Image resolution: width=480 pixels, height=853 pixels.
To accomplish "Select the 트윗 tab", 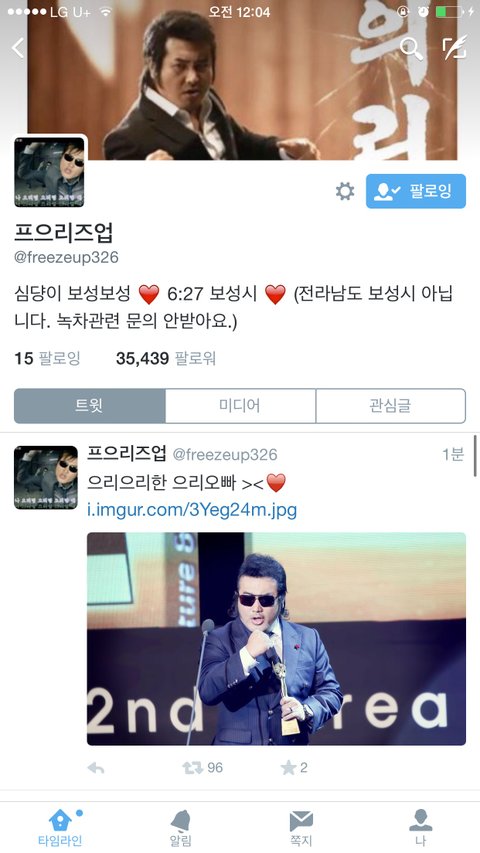I will pyautogui.click(x=89, y=406).
